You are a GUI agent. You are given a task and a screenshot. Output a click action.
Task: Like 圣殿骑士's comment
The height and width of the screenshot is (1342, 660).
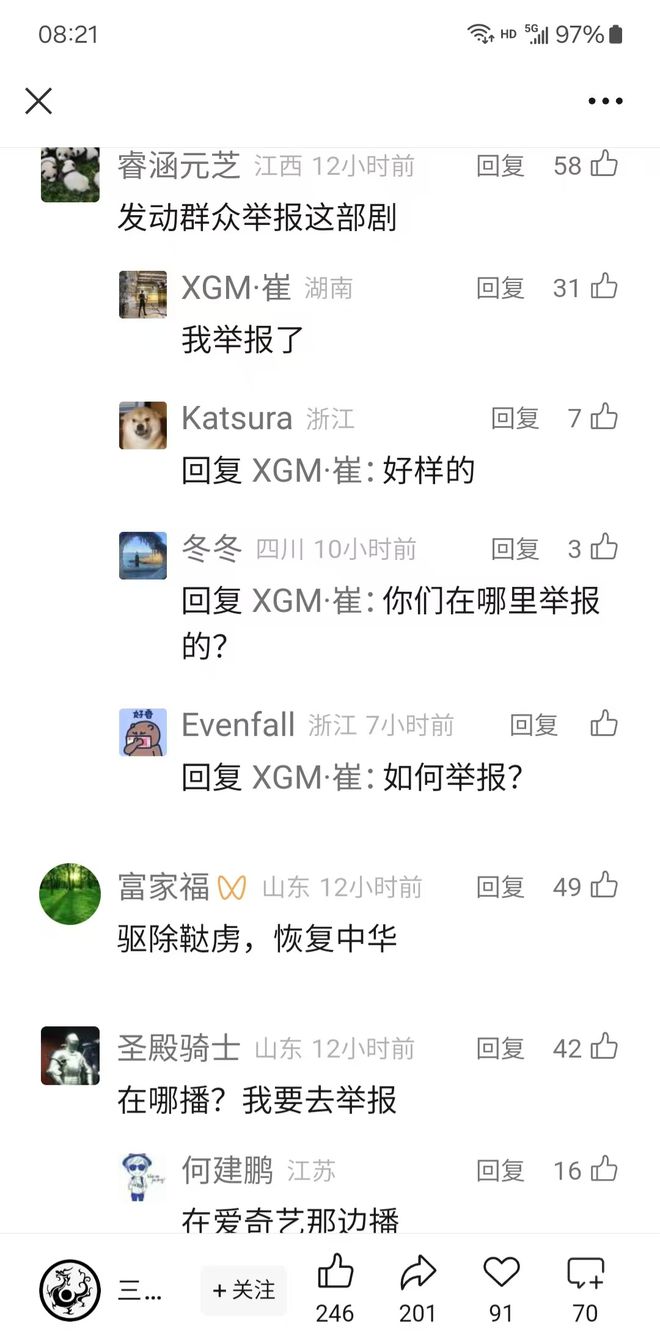pos(604,1048)
